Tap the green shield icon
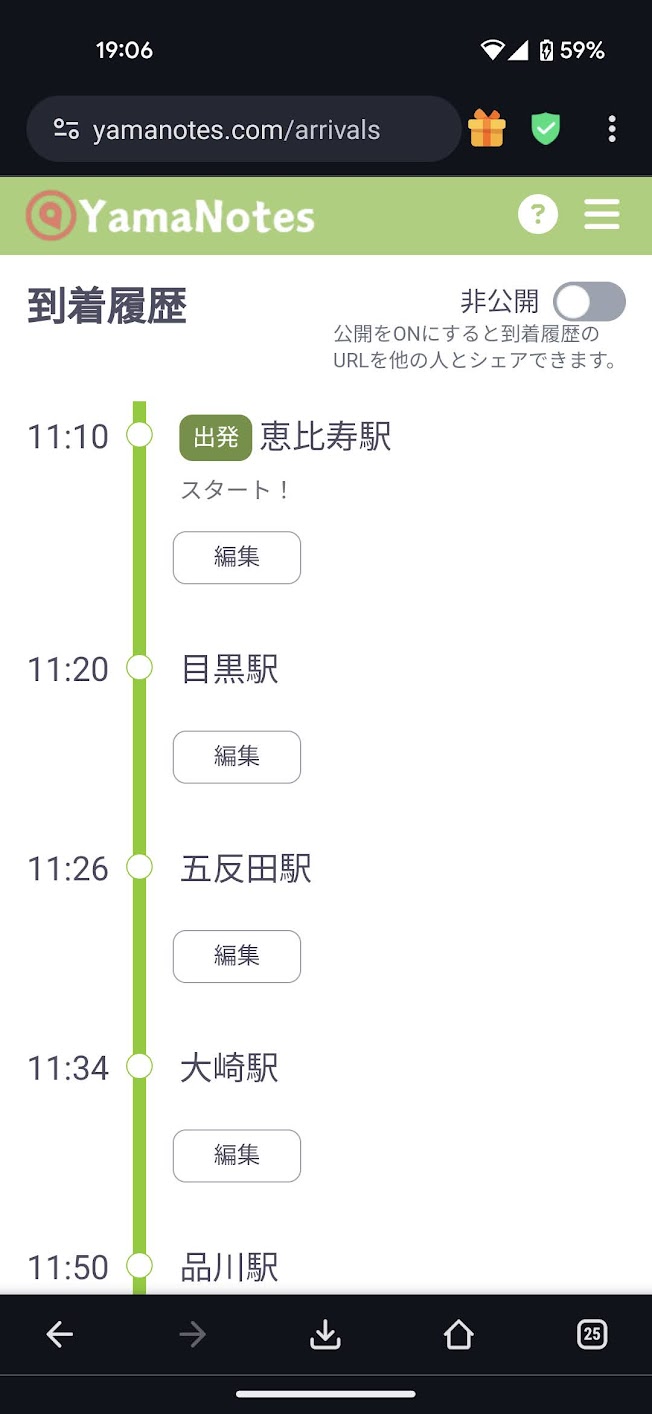Image resolution: width=652 pixels, height=1414 pixels. pyautogui.click(x=545, y=129)
